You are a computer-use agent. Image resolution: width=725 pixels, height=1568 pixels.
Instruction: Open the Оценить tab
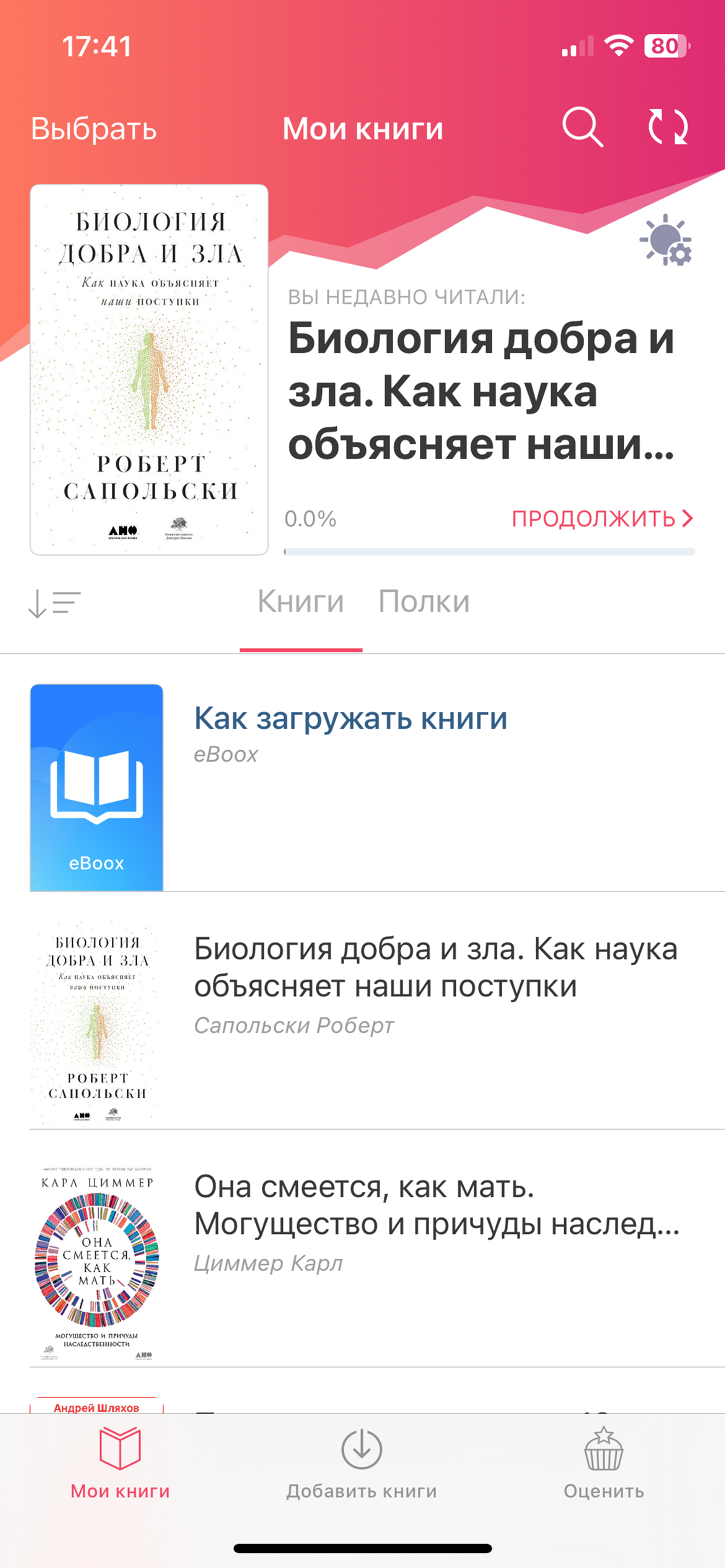coord(604,1463)
